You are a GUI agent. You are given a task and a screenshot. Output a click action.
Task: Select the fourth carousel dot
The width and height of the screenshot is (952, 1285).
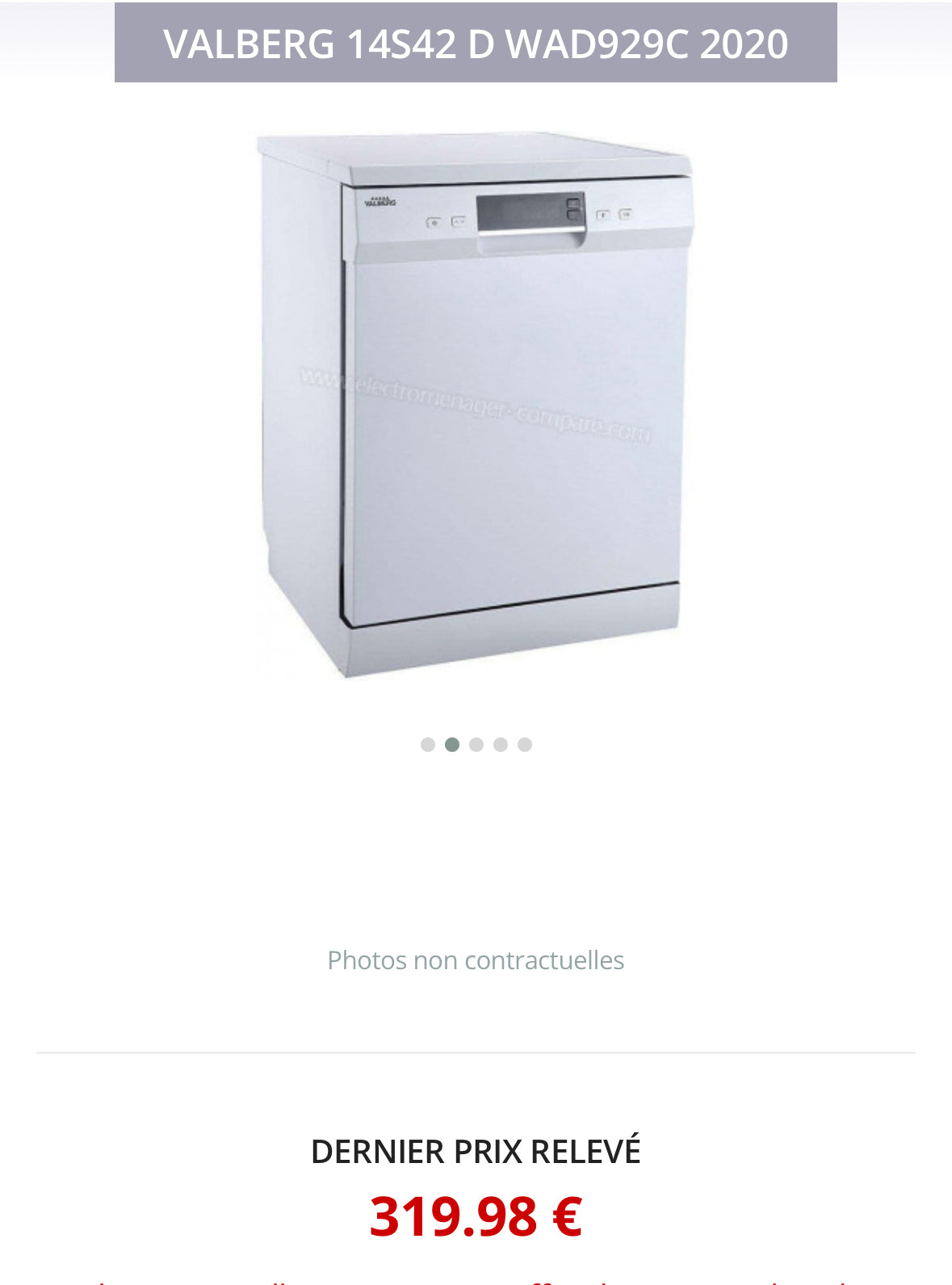[501, 745]
